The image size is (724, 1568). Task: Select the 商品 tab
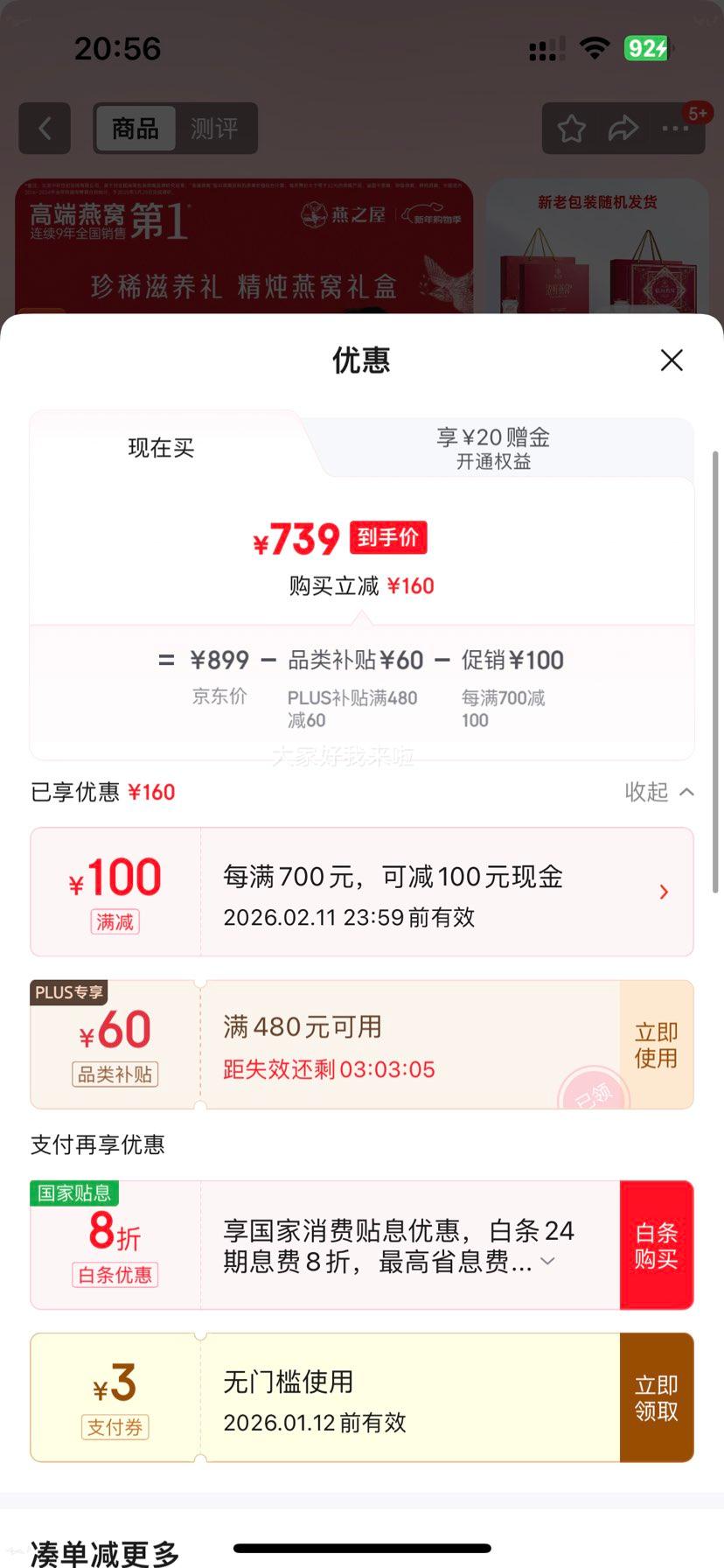(136, 128)
